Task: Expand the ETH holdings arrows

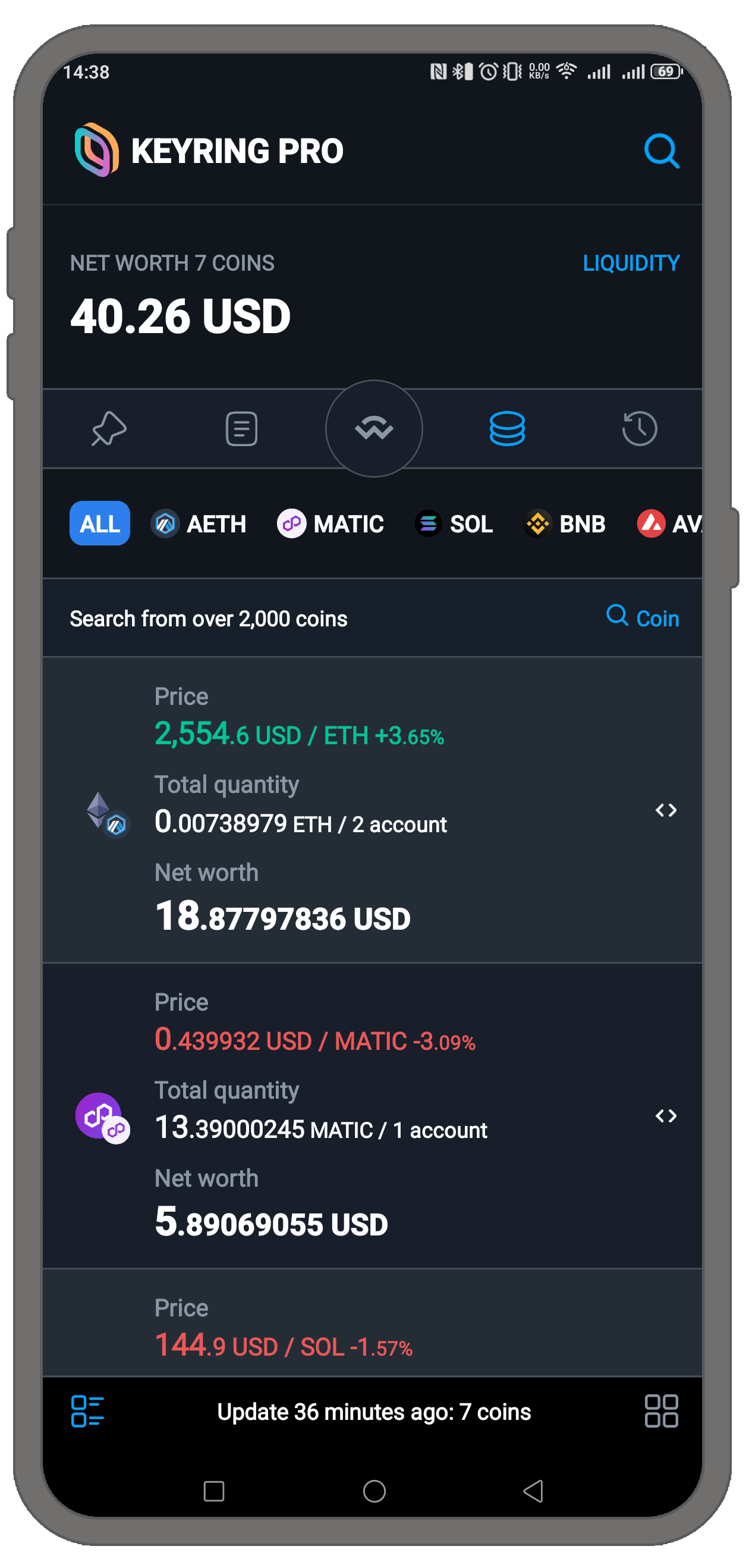Action: (666, 810)
